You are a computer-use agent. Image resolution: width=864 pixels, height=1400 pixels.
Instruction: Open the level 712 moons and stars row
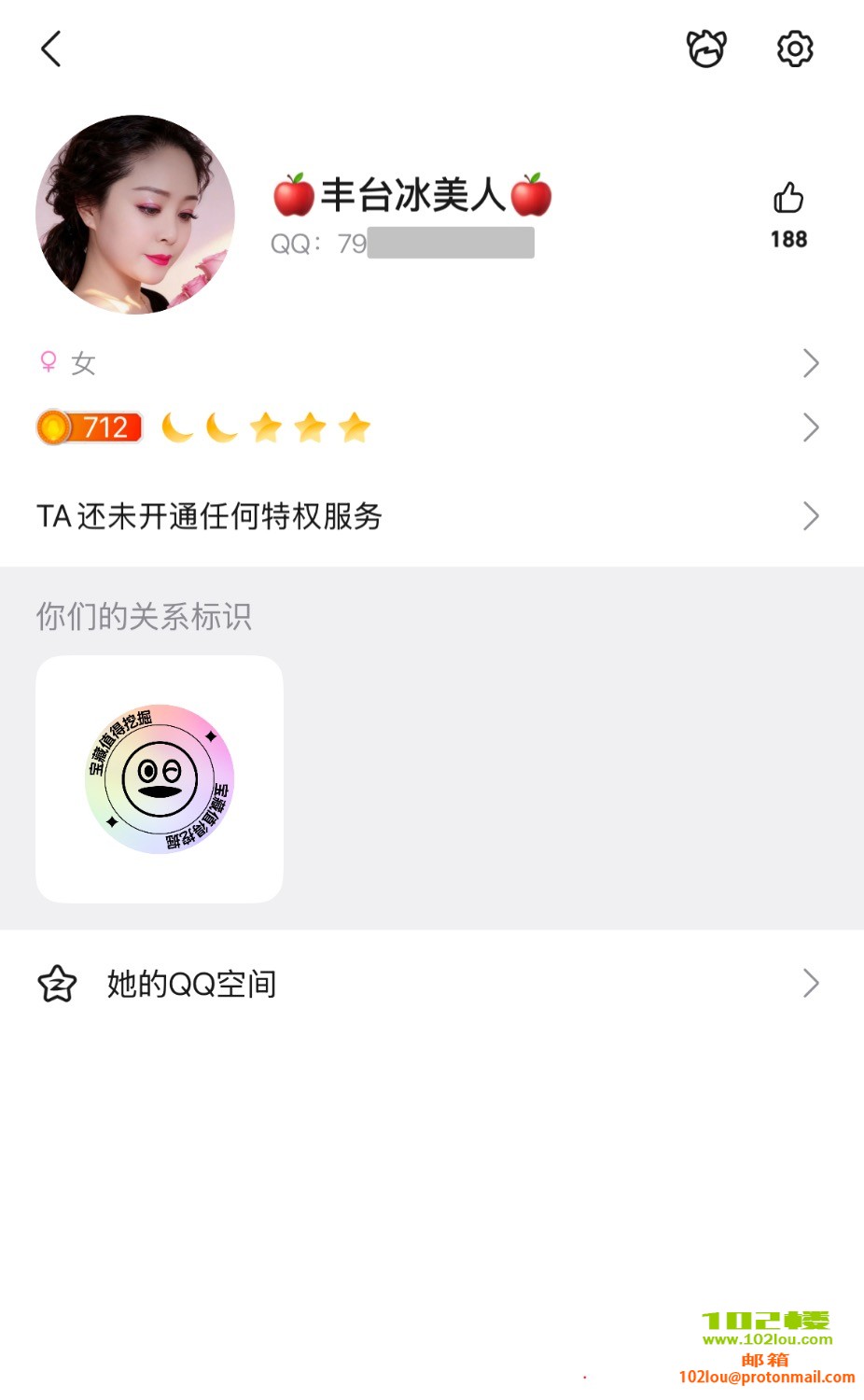(x=429, y=427)
